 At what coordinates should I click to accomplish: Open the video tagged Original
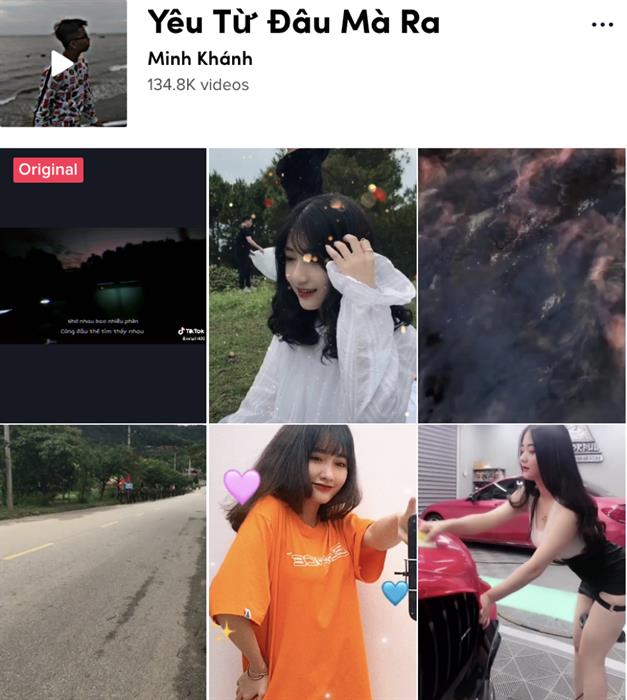coord(103,286)
